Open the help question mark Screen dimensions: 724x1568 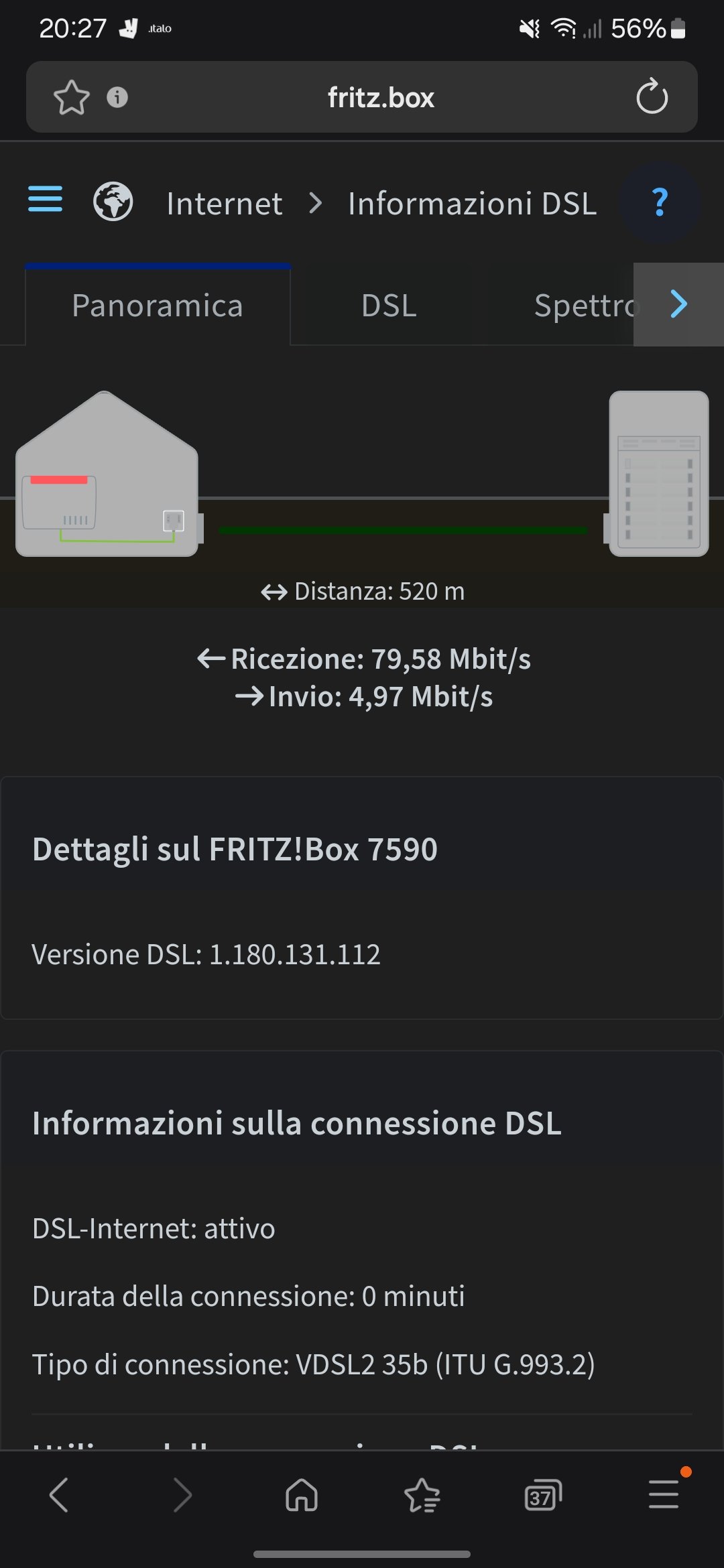[x=660, y=202]
